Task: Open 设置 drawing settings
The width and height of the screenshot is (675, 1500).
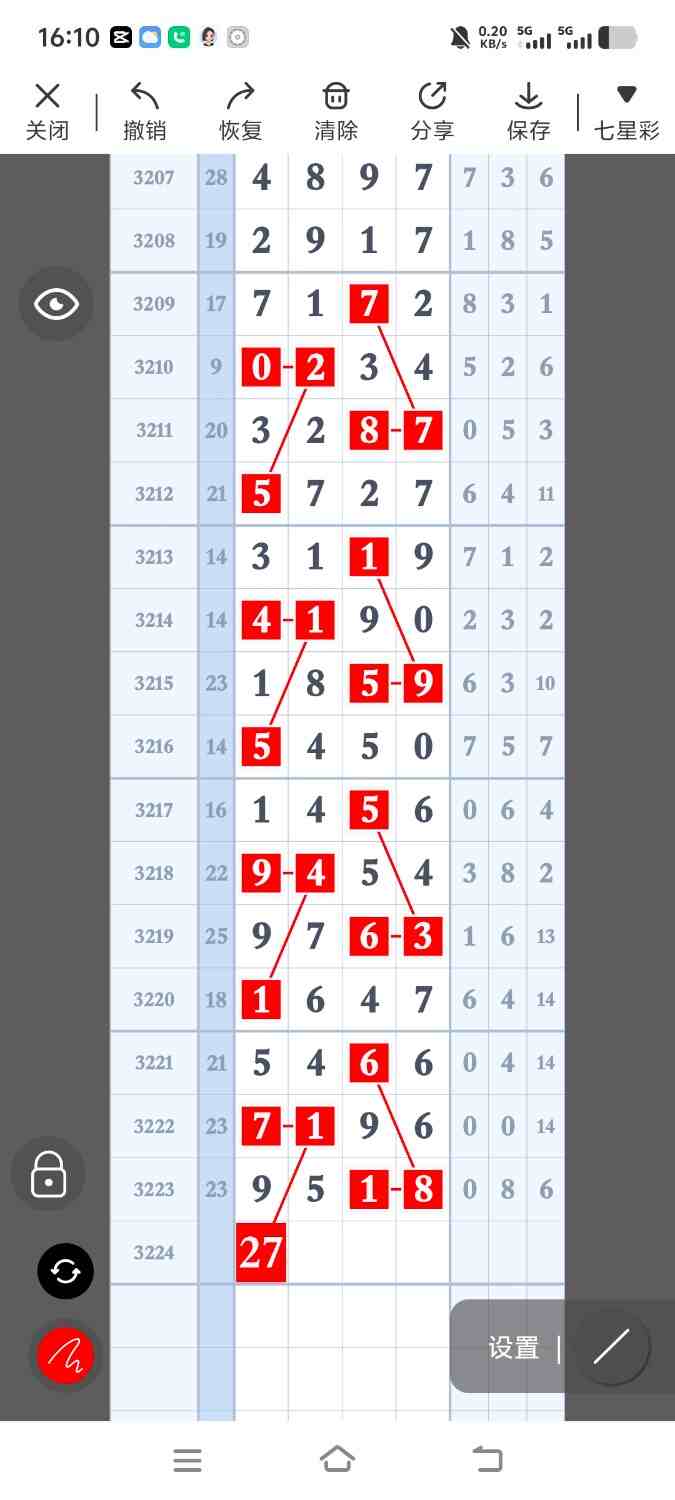Action: click(x=514, y=1348)
